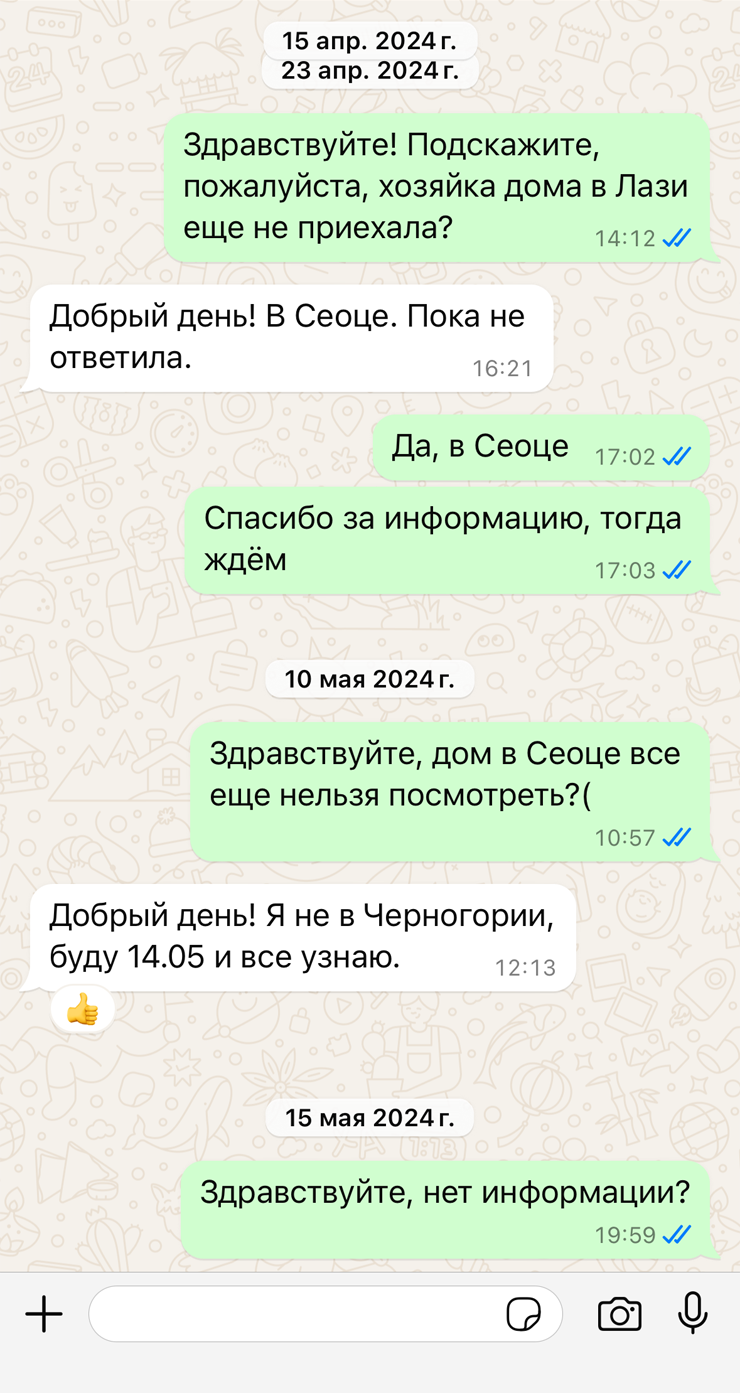Viewport: 740px width, 1393px height.
Task: Open the camera to take a photo
Action: pyautogui.click(x=619, y=1313)
